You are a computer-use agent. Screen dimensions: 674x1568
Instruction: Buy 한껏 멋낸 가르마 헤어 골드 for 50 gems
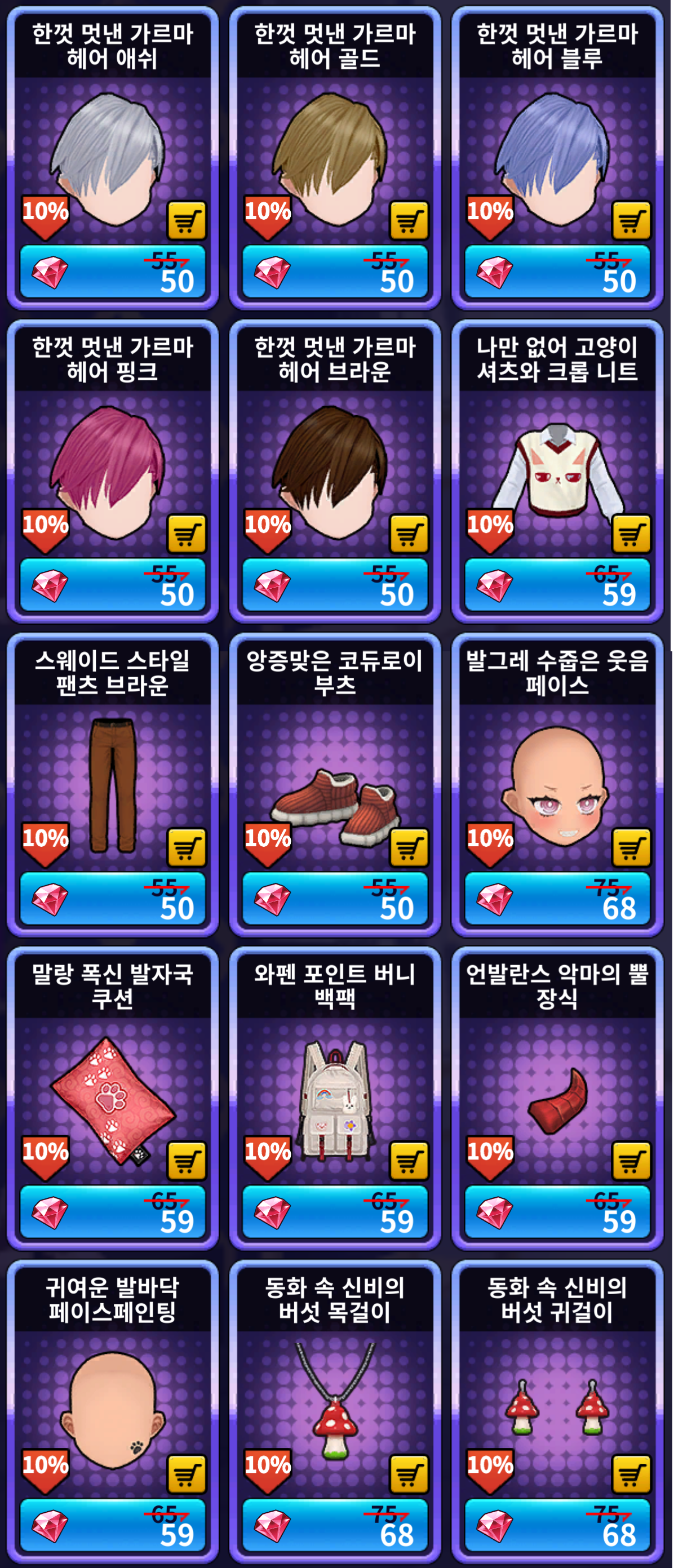coord(334,272)
